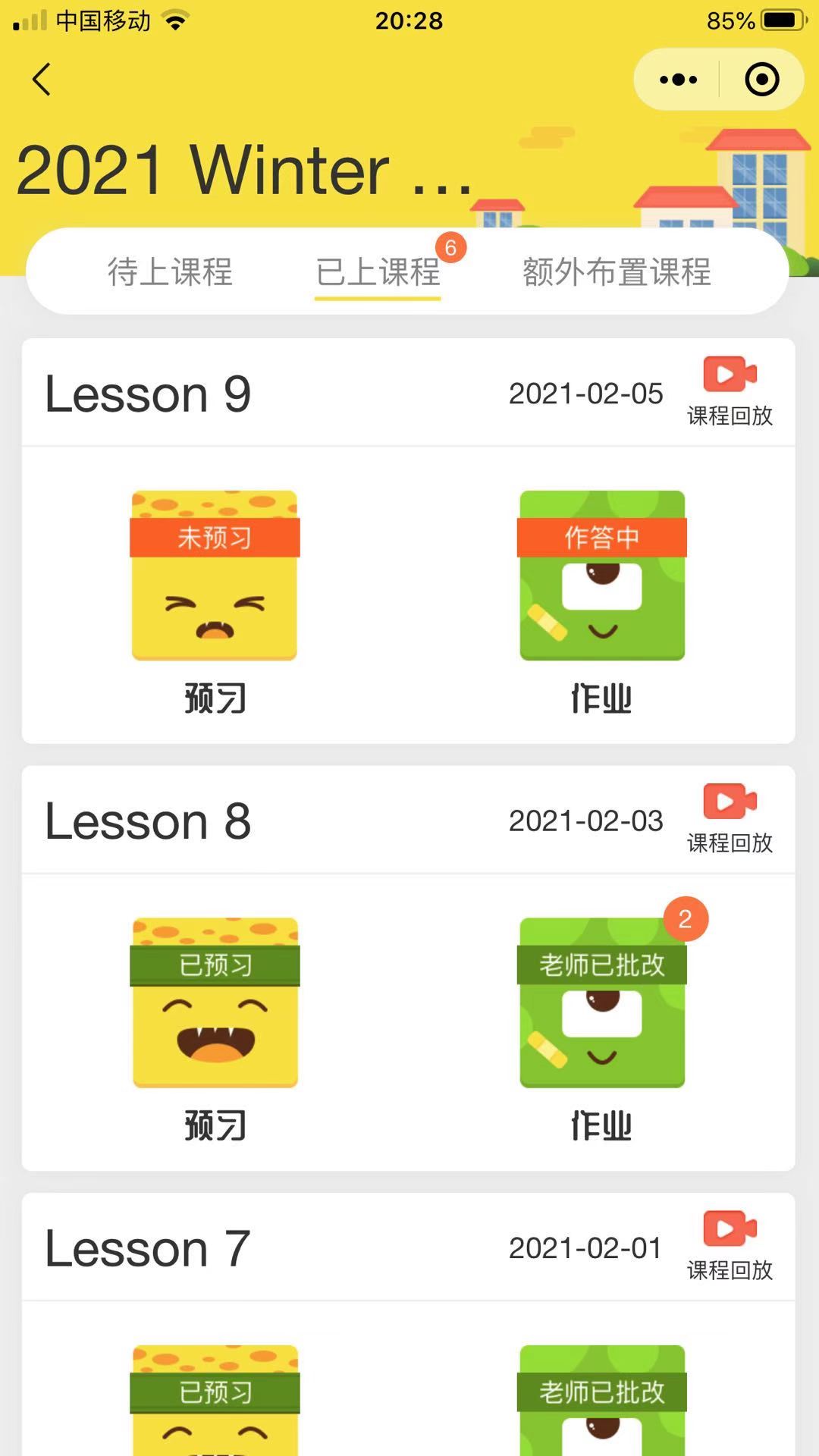Image resolution: width=819 pixels, height=1456 pixels.
Task: Close the mini program with the circle icon
Action: tap(761, 80)
